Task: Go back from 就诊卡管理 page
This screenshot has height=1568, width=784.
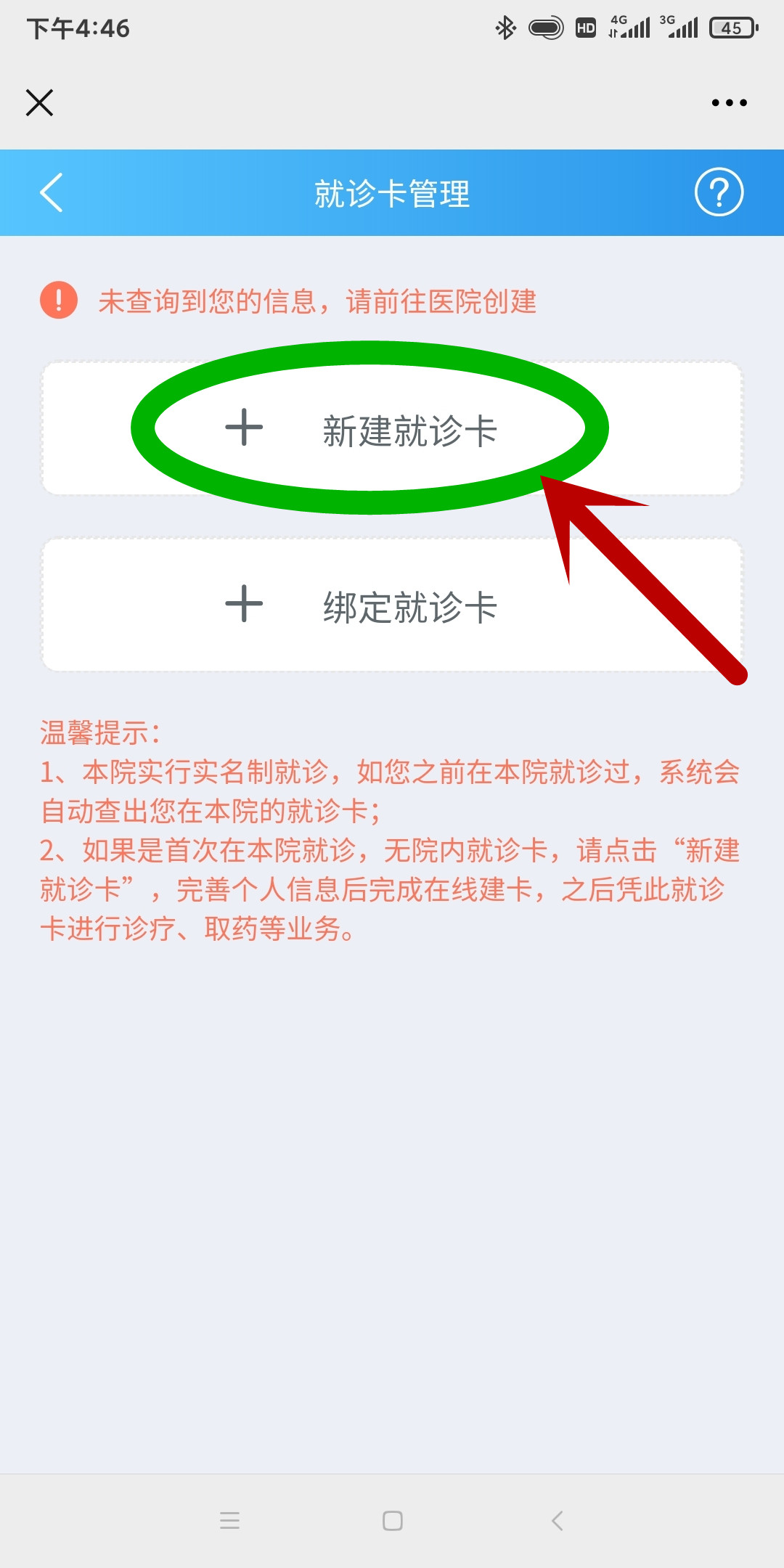Action: click(x=52, y=192)
